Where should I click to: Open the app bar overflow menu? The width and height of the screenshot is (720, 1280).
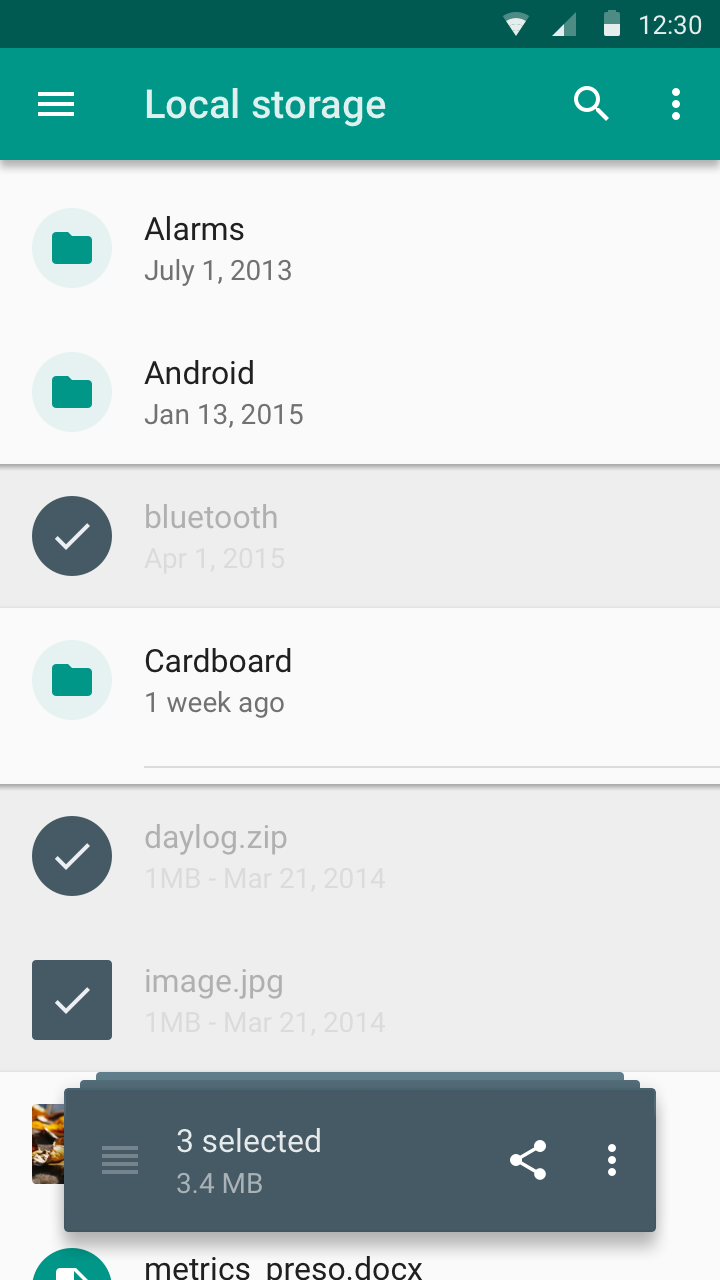click(676, 104)
